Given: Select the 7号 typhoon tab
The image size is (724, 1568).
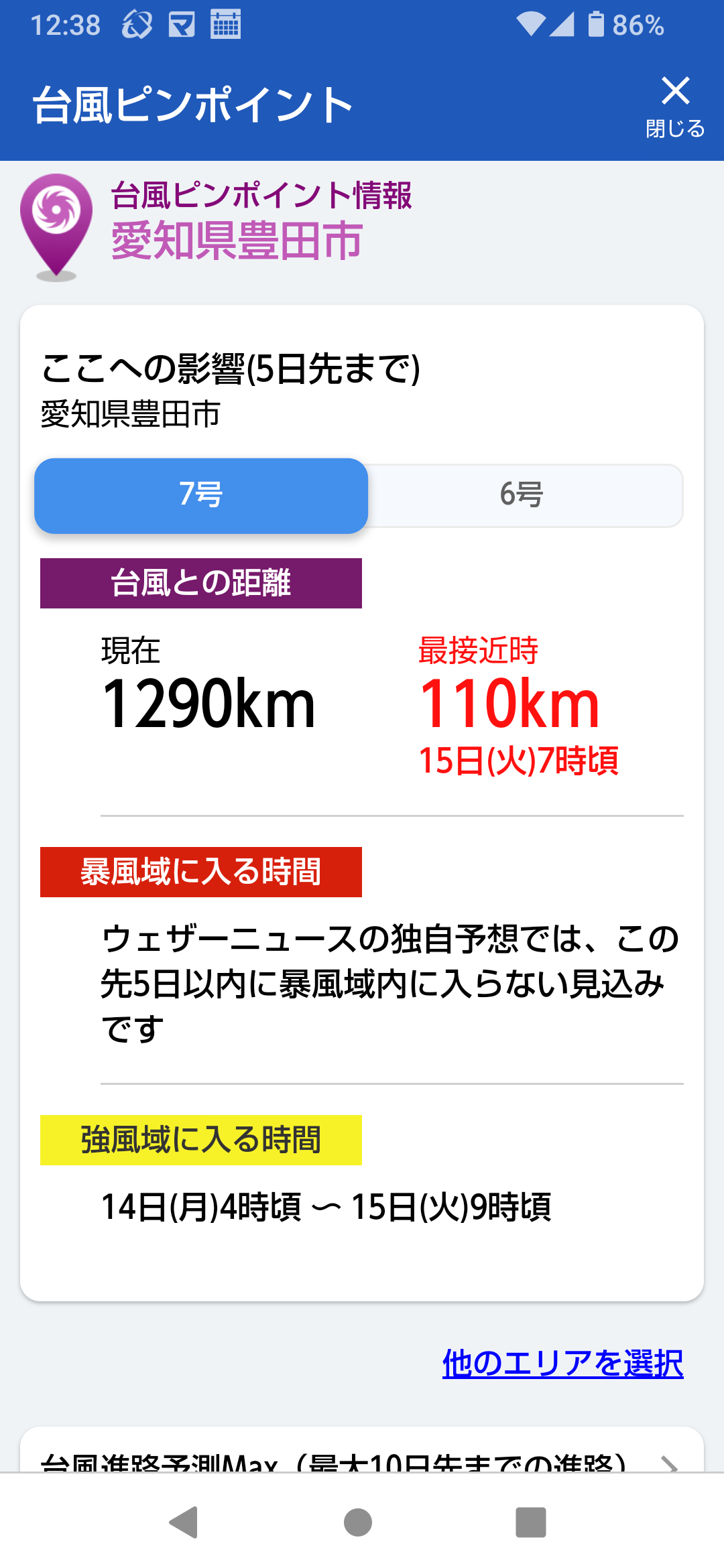Looking at the screenshot, I should (x=201, y=495).
